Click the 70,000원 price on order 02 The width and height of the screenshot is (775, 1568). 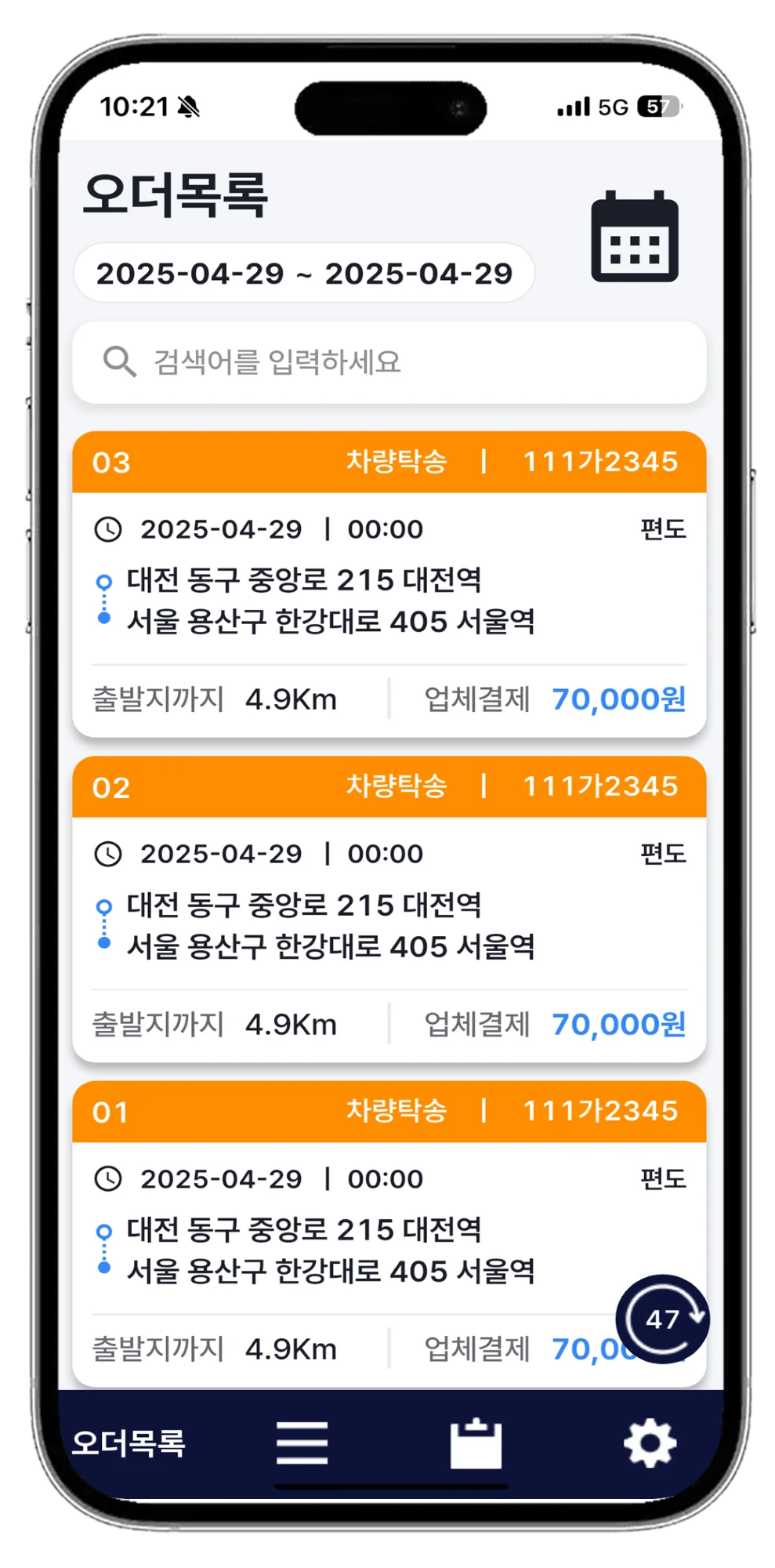[x=618, y=1023]
